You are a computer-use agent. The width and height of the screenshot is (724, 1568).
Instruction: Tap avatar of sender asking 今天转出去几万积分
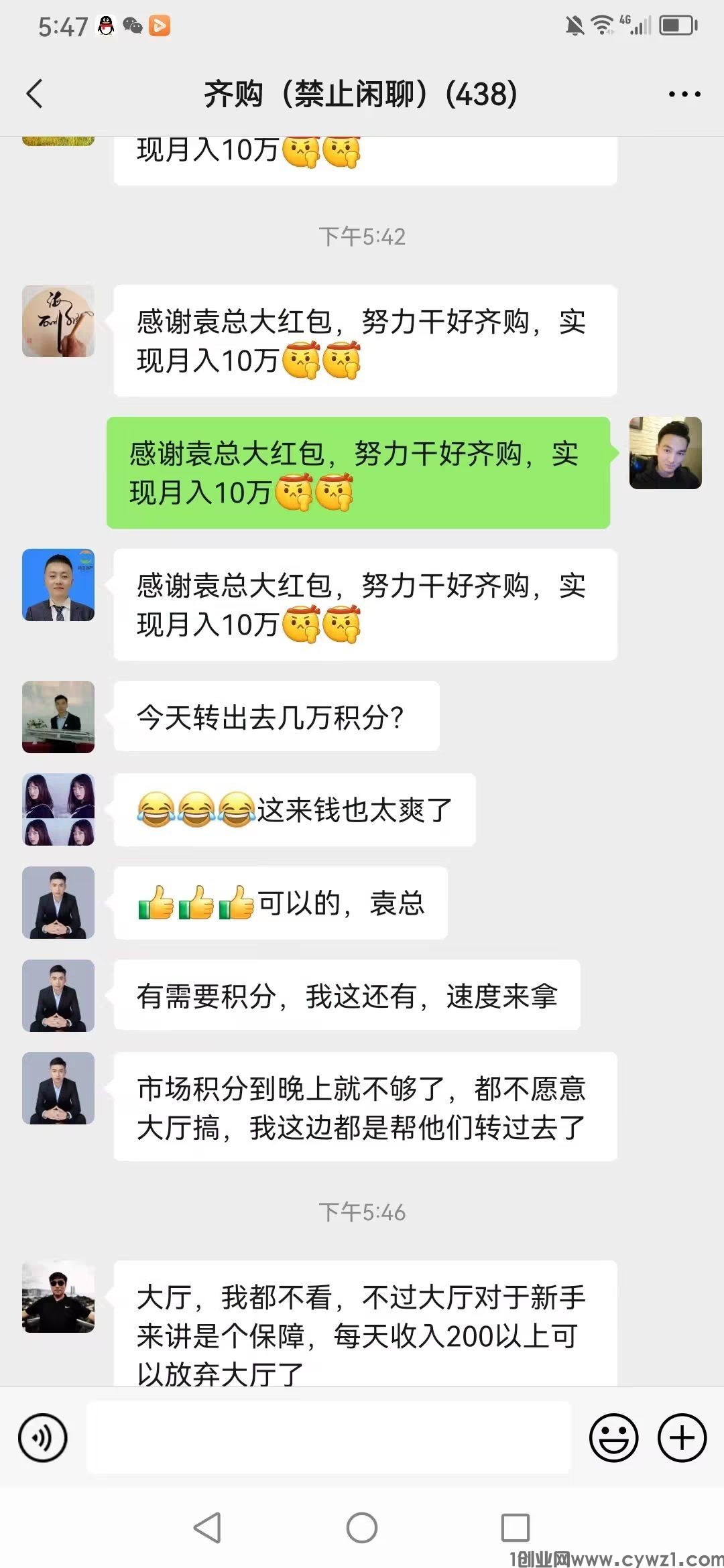click(x=58, y=717)
